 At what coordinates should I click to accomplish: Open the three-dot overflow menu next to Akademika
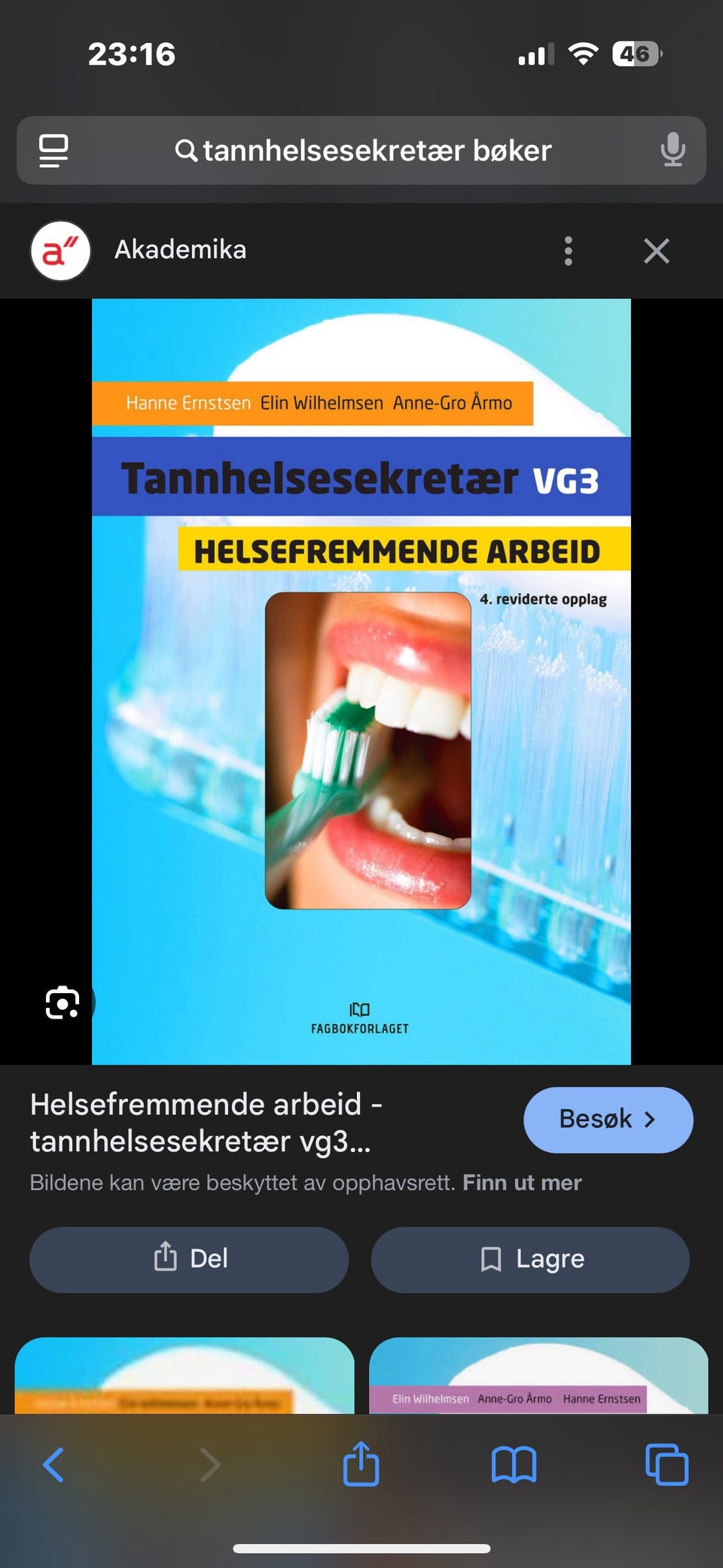coord(568,250)
